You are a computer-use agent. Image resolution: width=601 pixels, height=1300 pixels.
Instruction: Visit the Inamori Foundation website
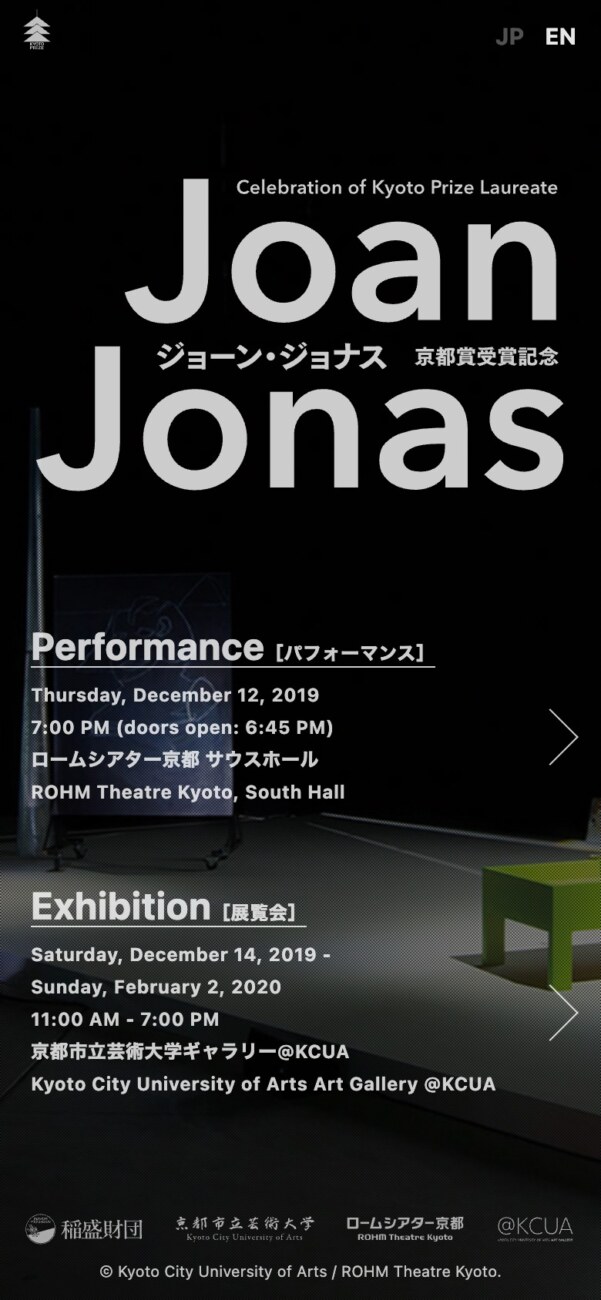84,1228
